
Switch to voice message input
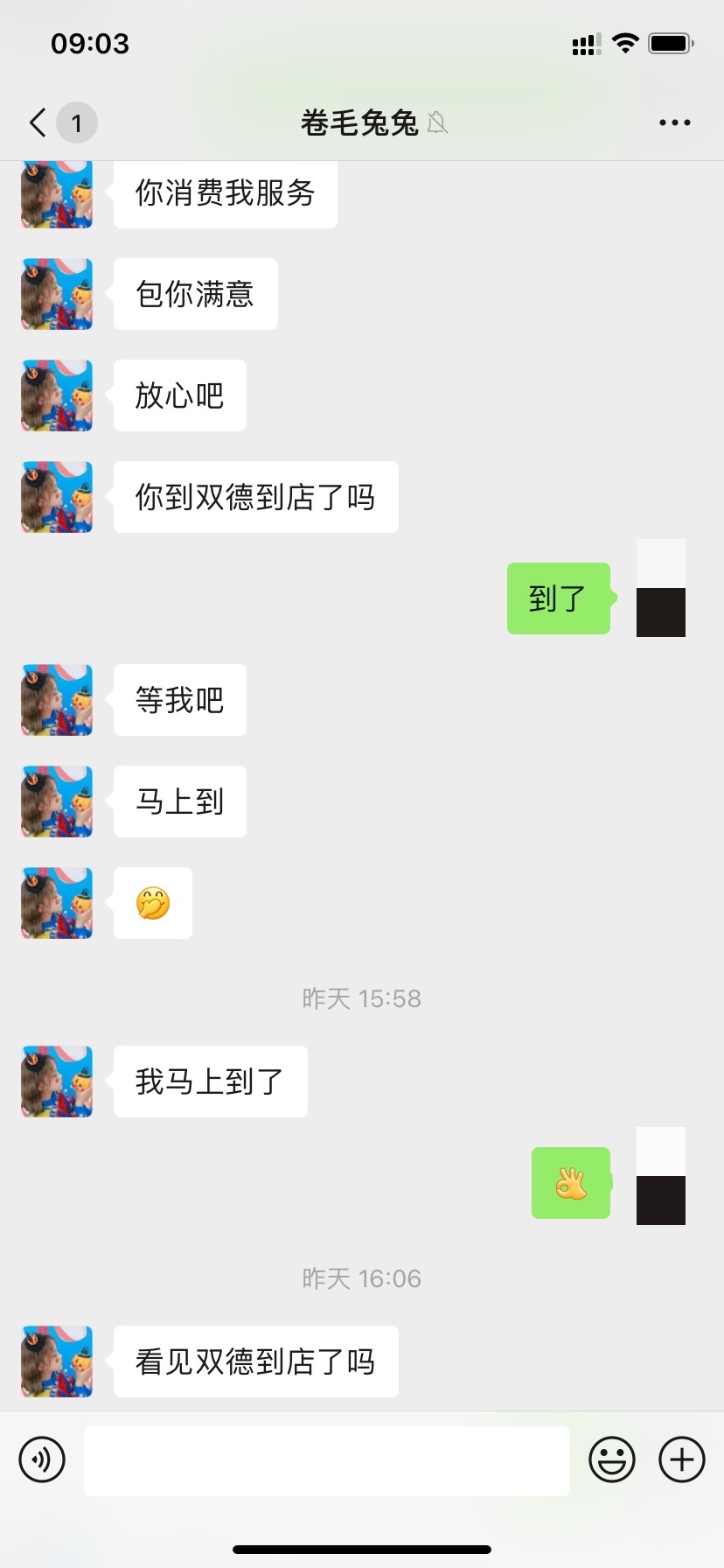pos(42,1459)
